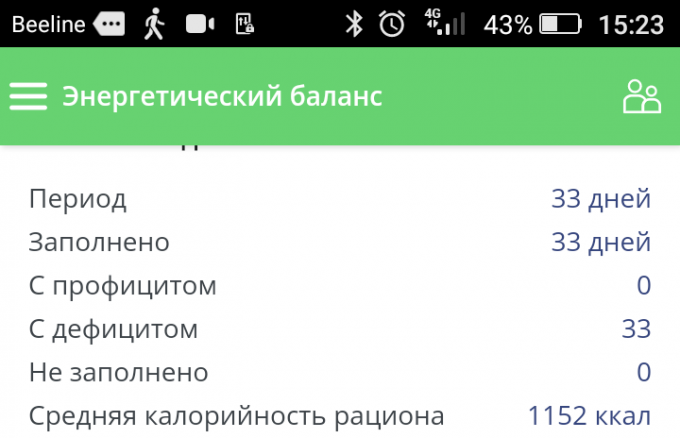The width and height of the screenshot is (680, 438).
Task: Open the hamburger drawer menu
Action: (29, 97)
